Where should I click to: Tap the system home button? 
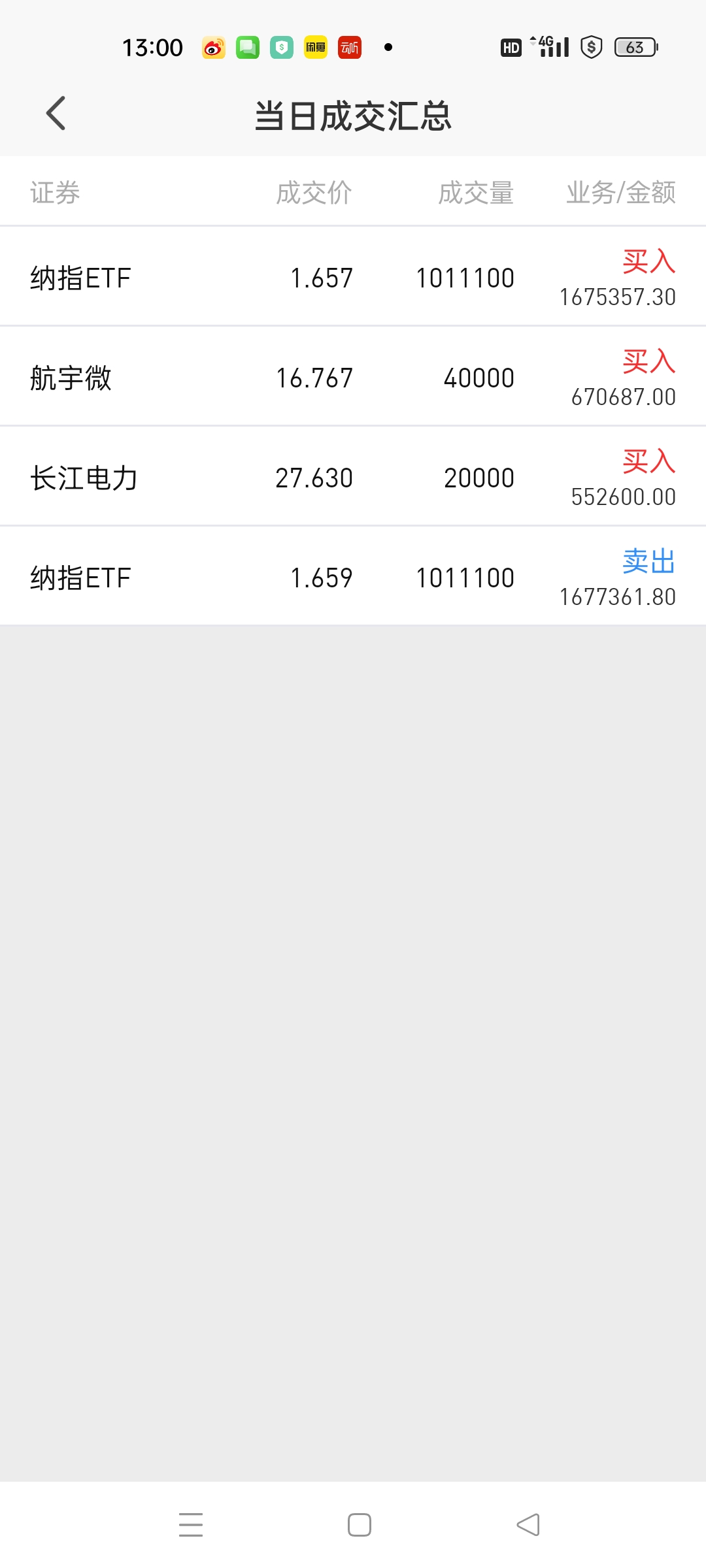click(360, 1525)
